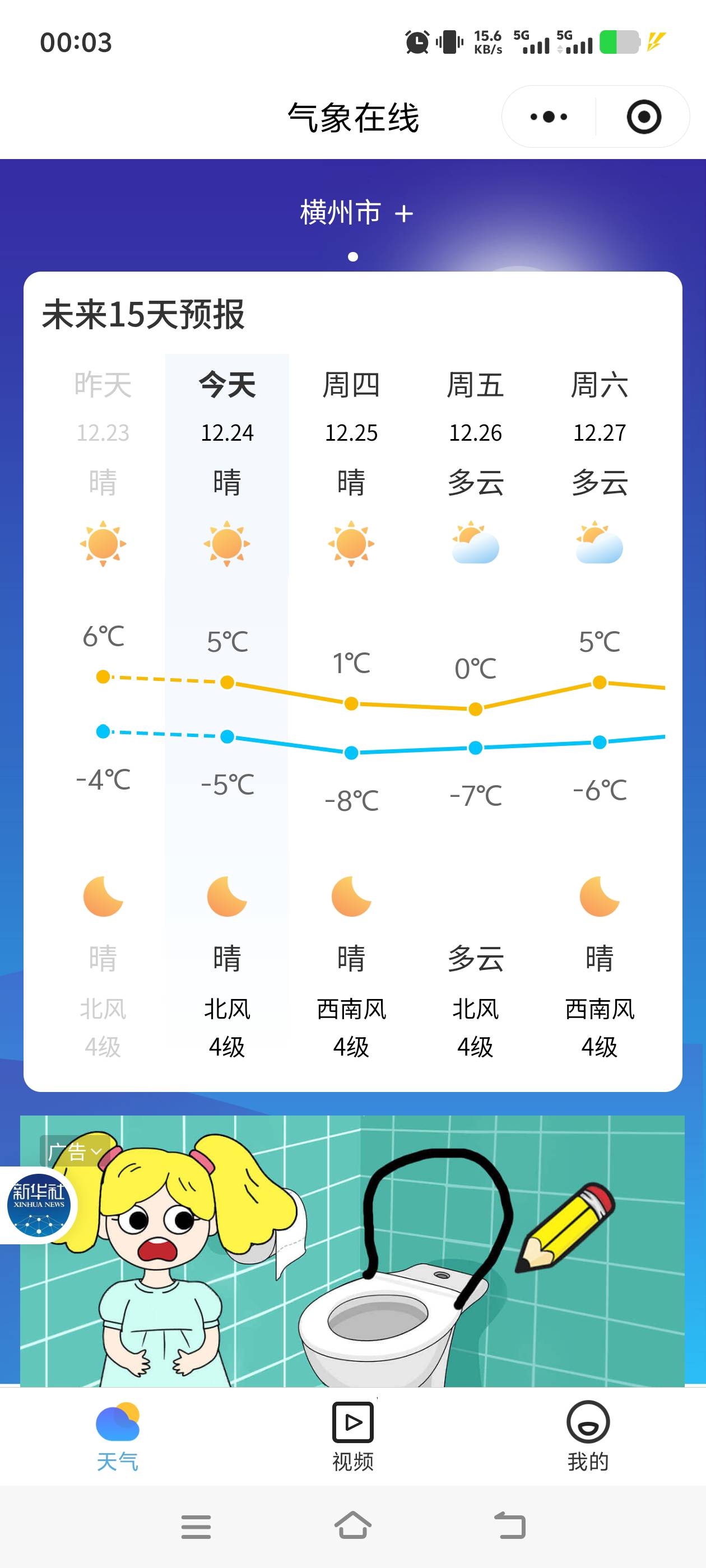Close the mini program with the circle button
This screenshot has height=1568, width=706.
(x=643, y=117)
